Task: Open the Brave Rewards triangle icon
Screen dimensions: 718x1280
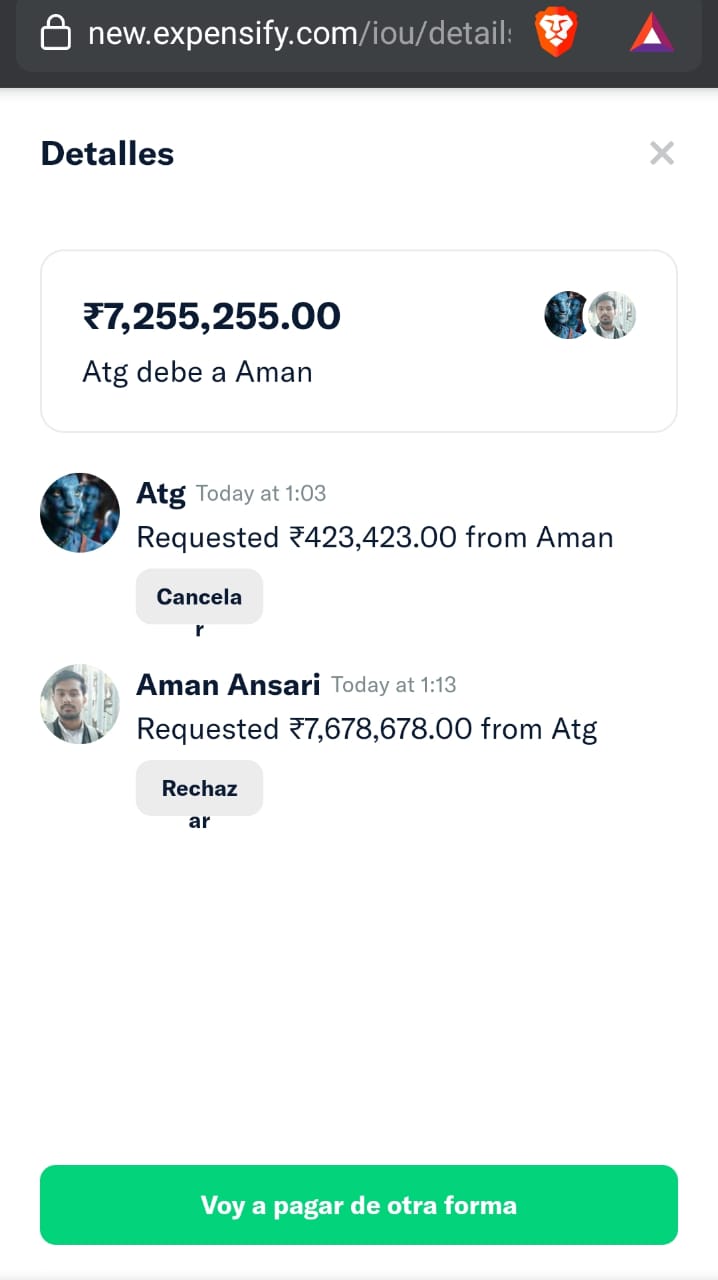Action: tap(652, 35)
